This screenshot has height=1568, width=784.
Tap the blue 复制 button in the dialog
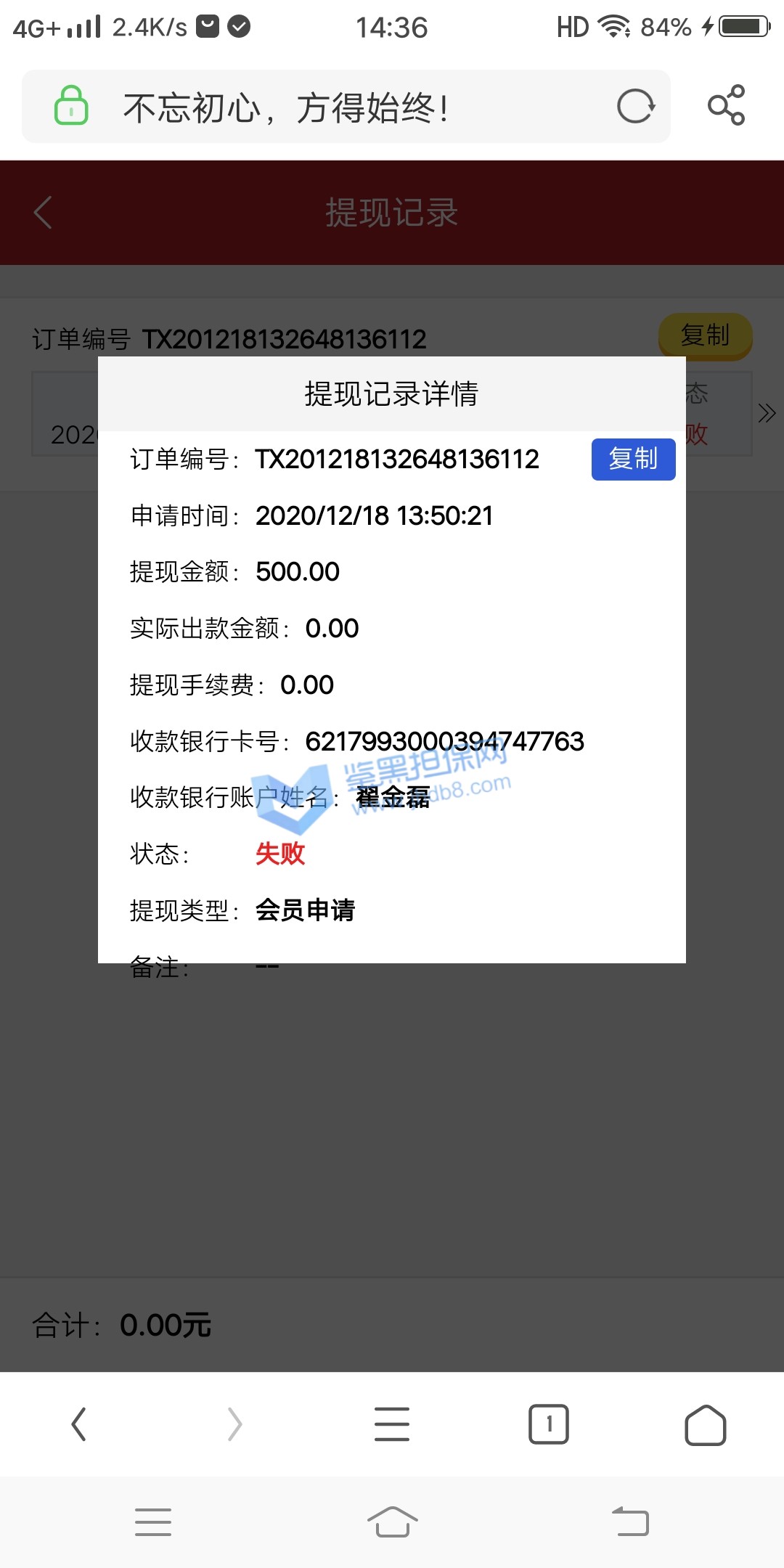click(633, 460)
